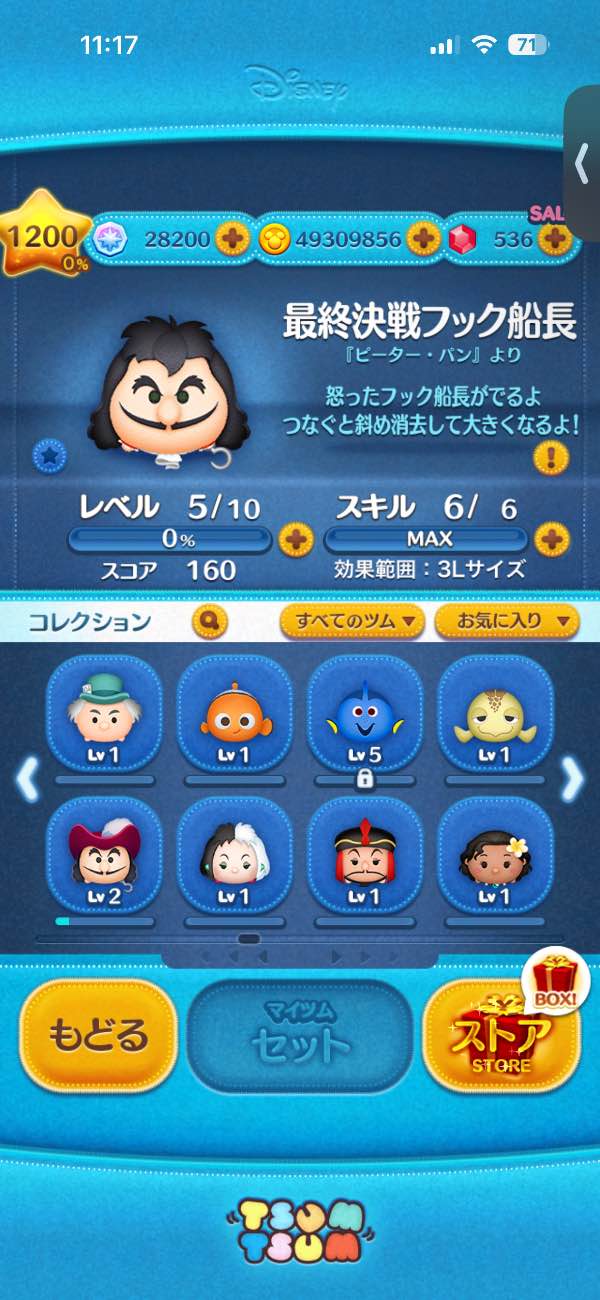Open the exclamation info icon for skill
The width and height of the screenshot is (600, 1300).
pyautogui.click(x=550, y=457)
